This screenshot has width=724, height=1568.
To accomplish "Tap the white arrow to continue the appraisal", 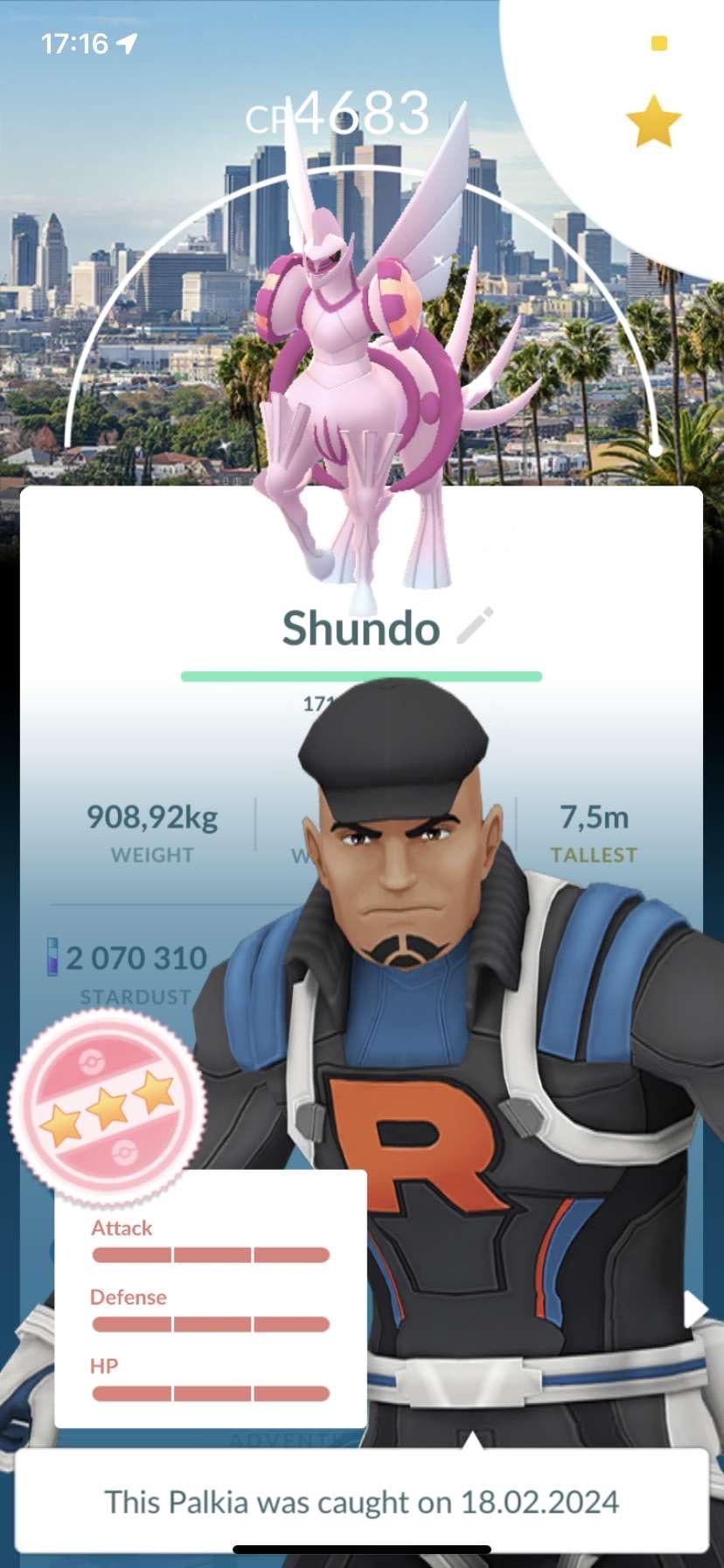I will 695,1310.
